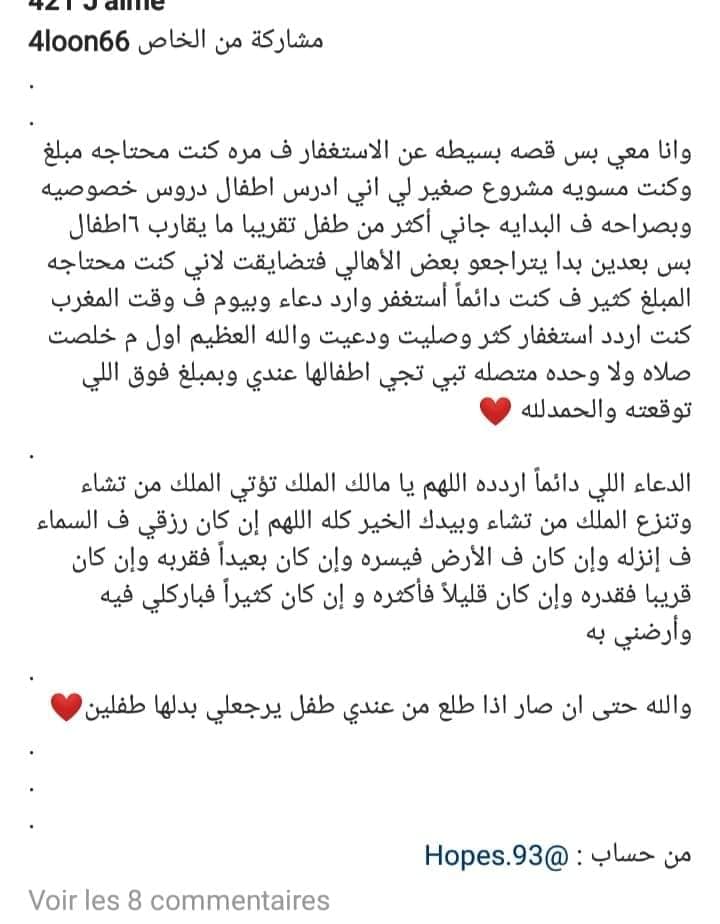Open the @Hopes.93 account mention
This screenshot has height=924, width=720.
pos(497,855)
